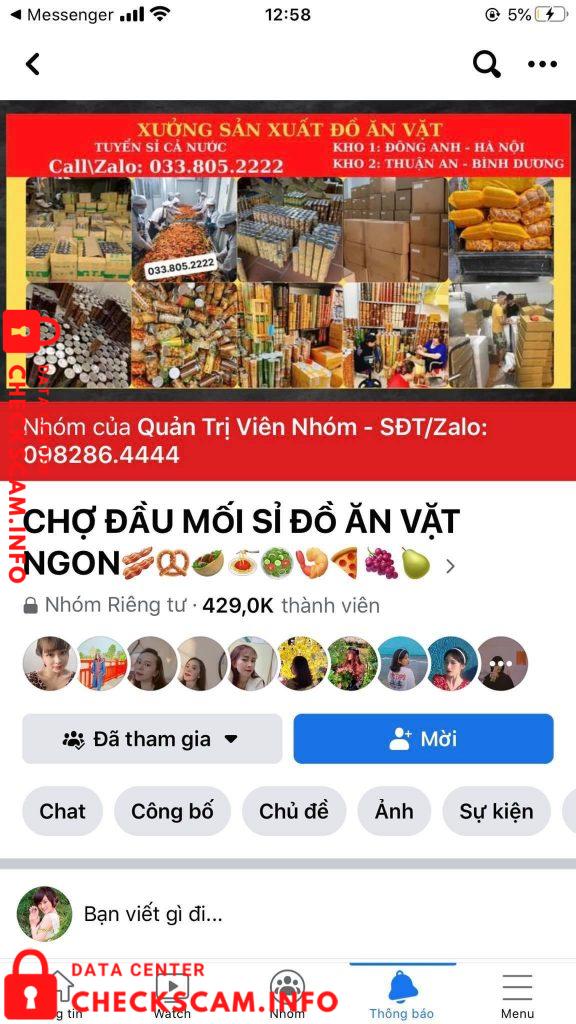Open the Chủ đề chip

pos(294,811)
